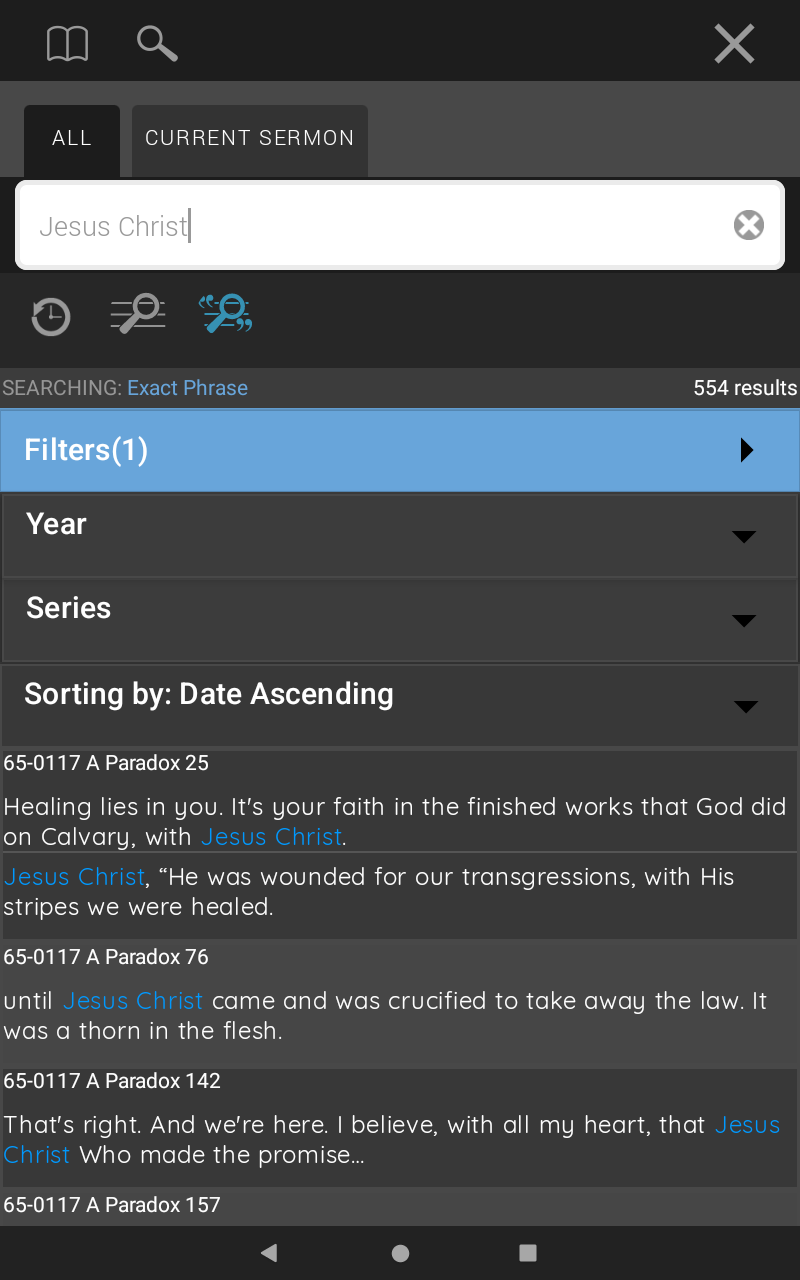The image size is (800, 1280).
Task: Select the exact phrase search icon
Action: click(x=225, y=314)
